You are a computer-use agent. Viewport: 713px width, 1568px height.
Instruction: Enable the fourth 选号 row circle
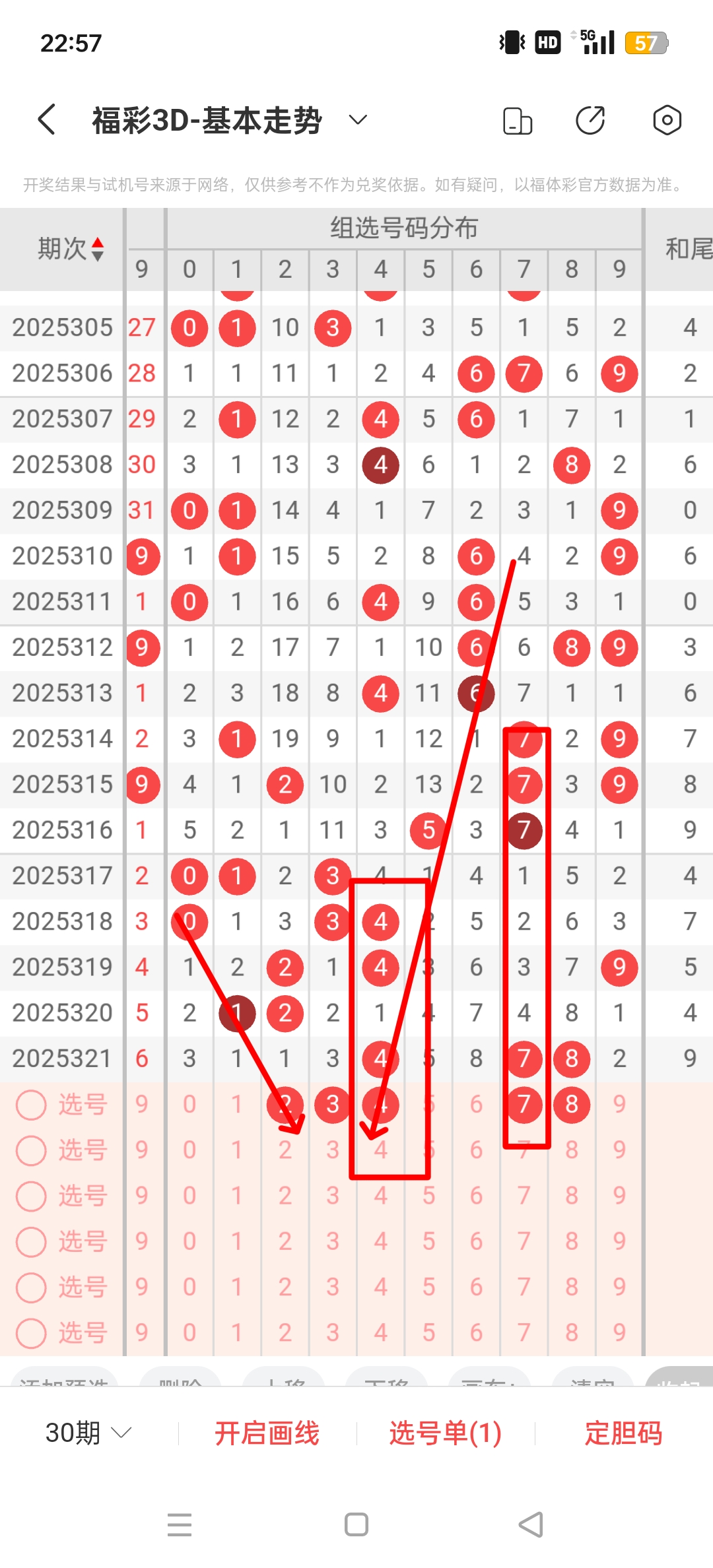click(x=32, y=1241)
